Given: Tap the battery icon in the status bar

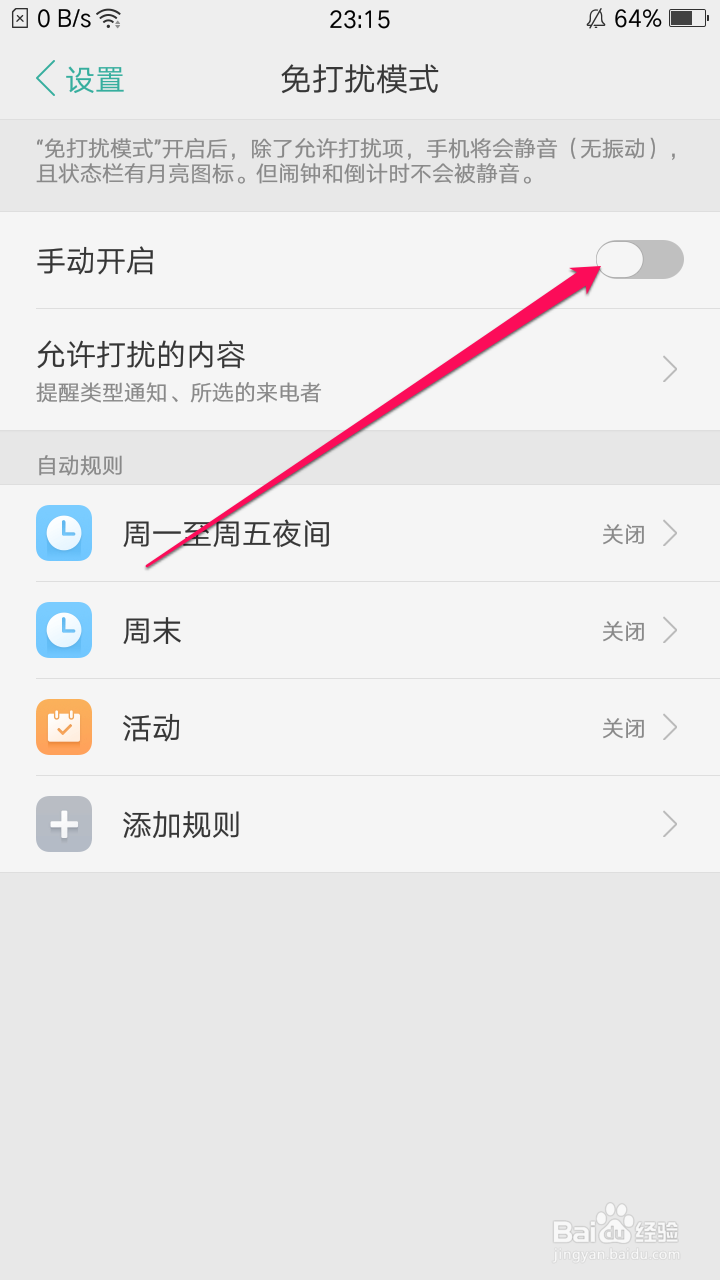Looking at the screenshot, I should pyautogui.click(x=688, y=17).
